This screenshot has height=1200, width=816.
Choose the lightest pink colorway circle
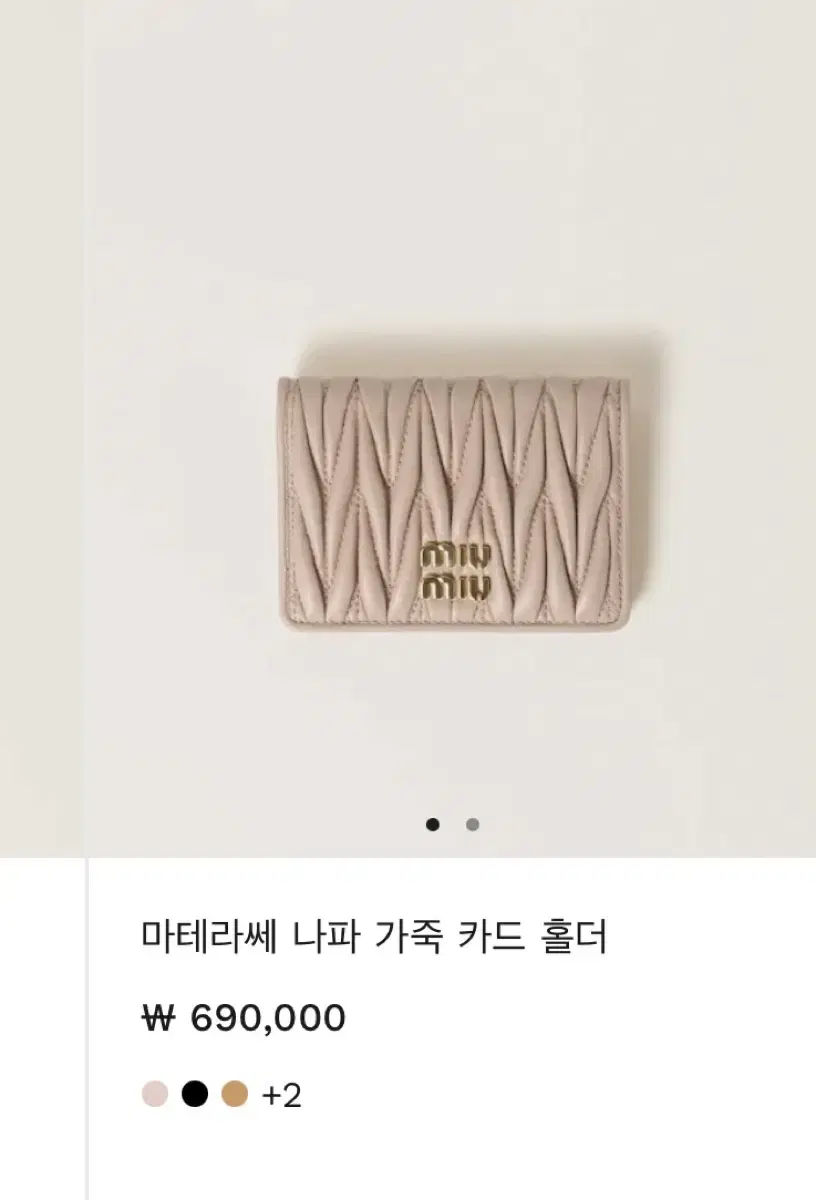153,1094
